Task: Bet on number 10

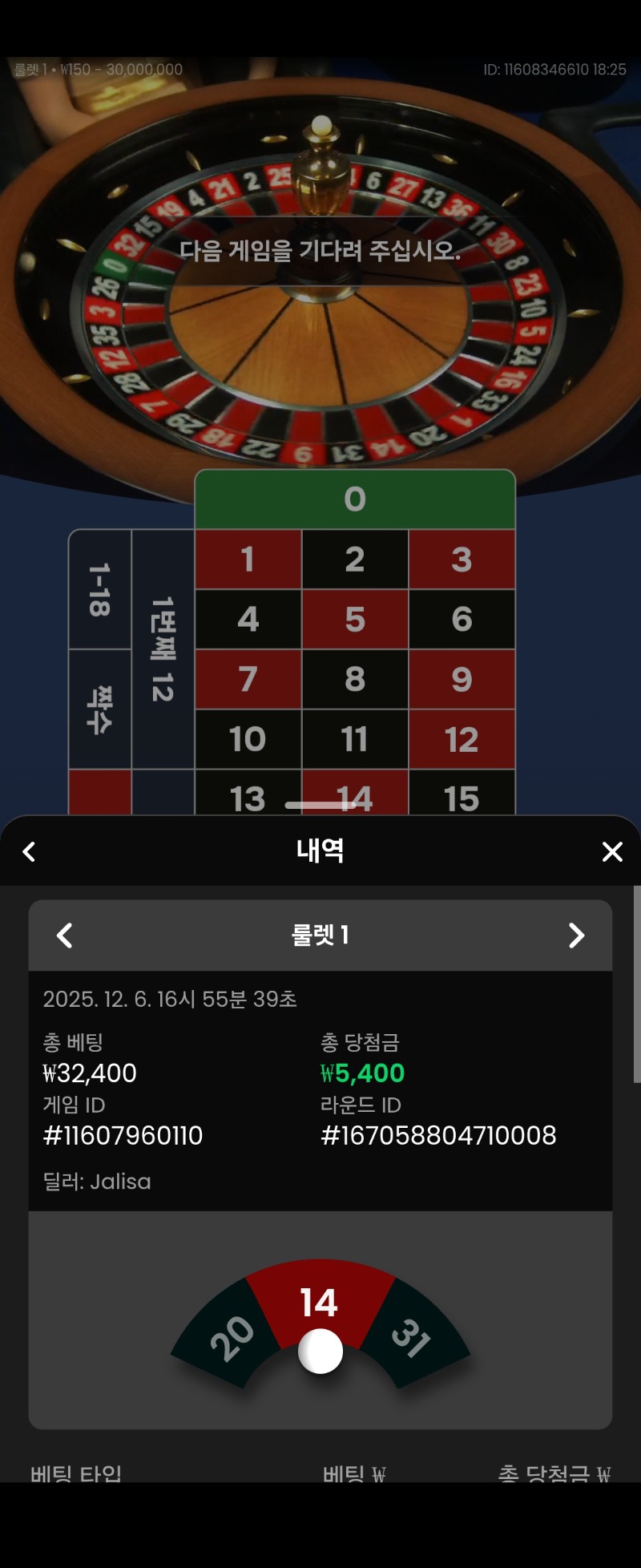Action: point(248,739)
